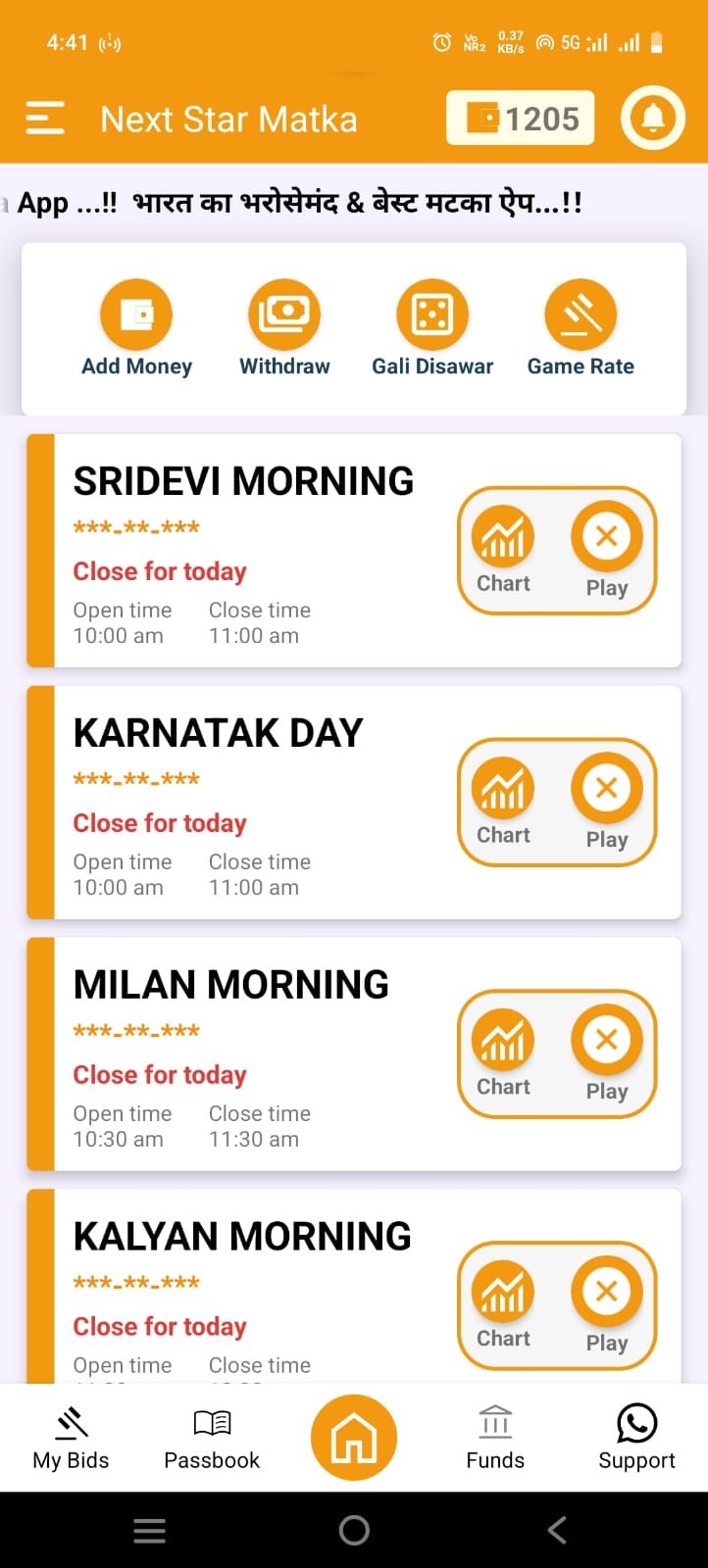Tap Play on Milan Morning

[607, 1054]
